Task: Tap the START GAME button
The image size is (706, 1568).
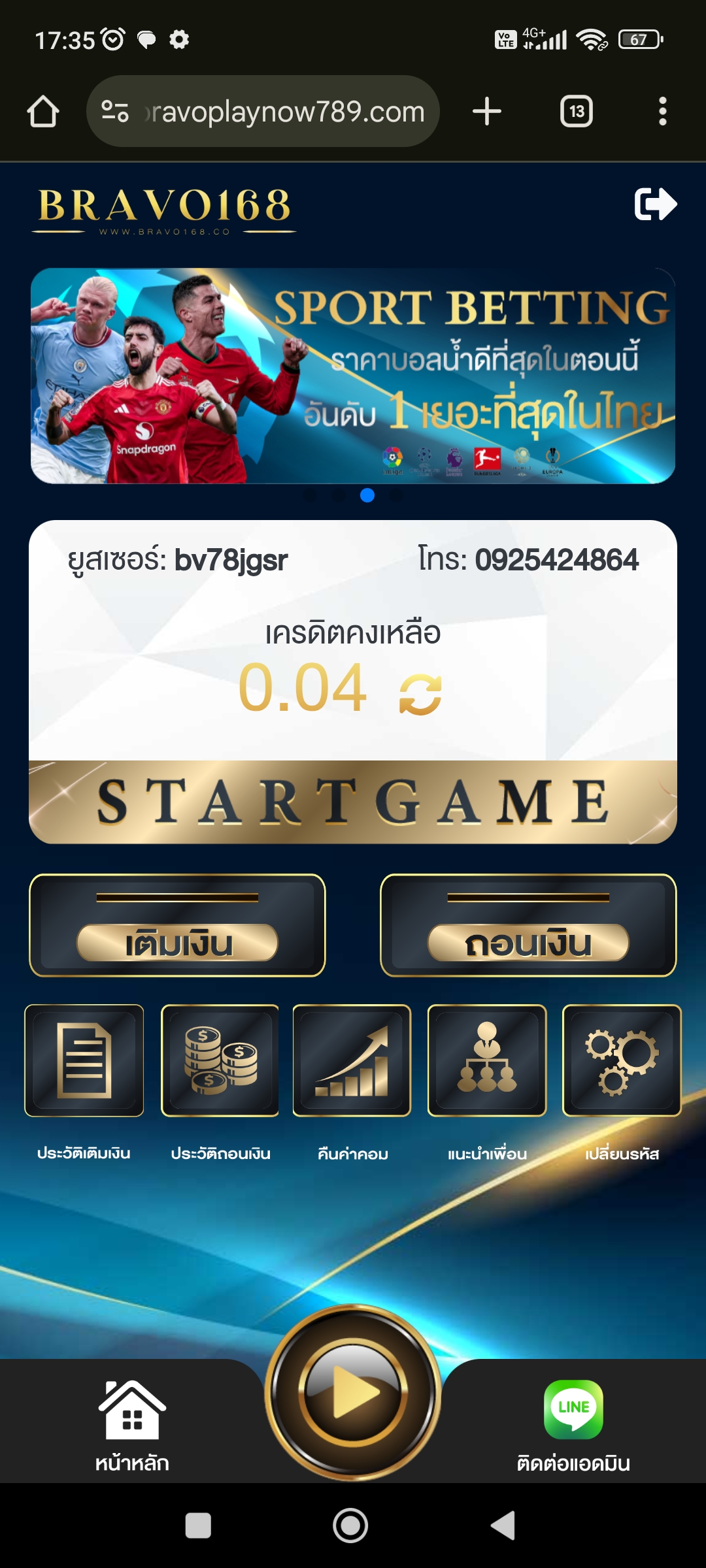Action: point(353,802)
